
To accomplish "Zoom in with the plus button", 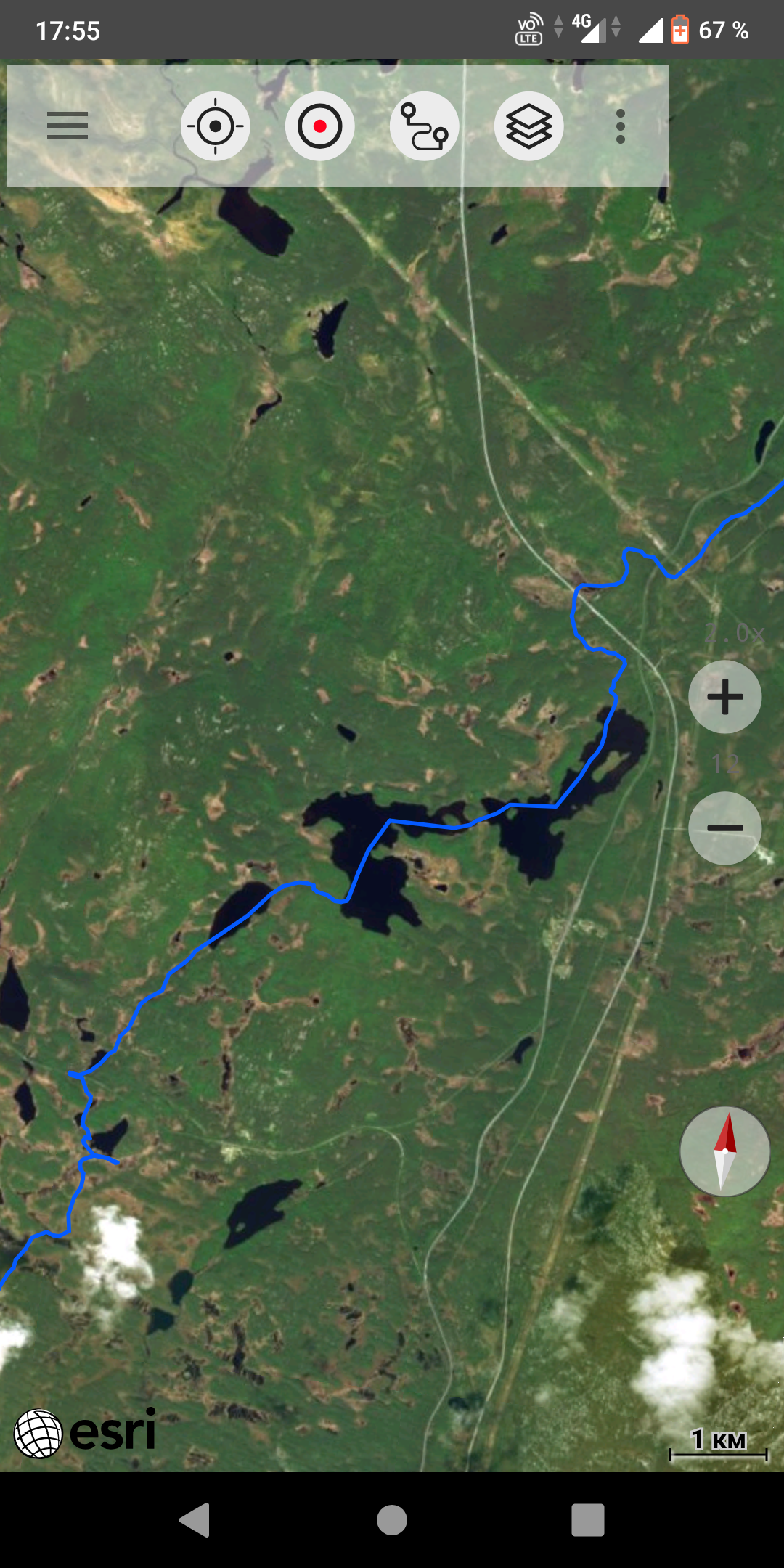I will 724,697.
